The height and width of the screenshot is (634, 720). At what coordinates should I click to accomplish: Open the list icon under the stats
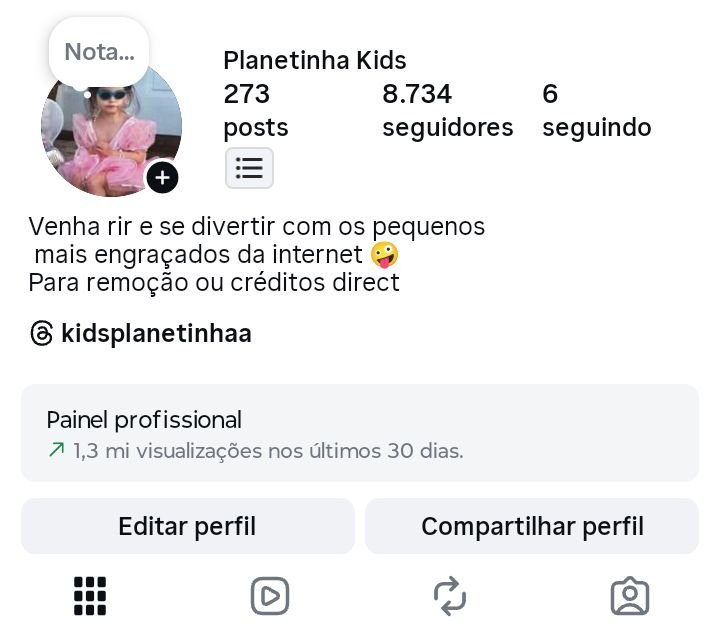point(249,168)
